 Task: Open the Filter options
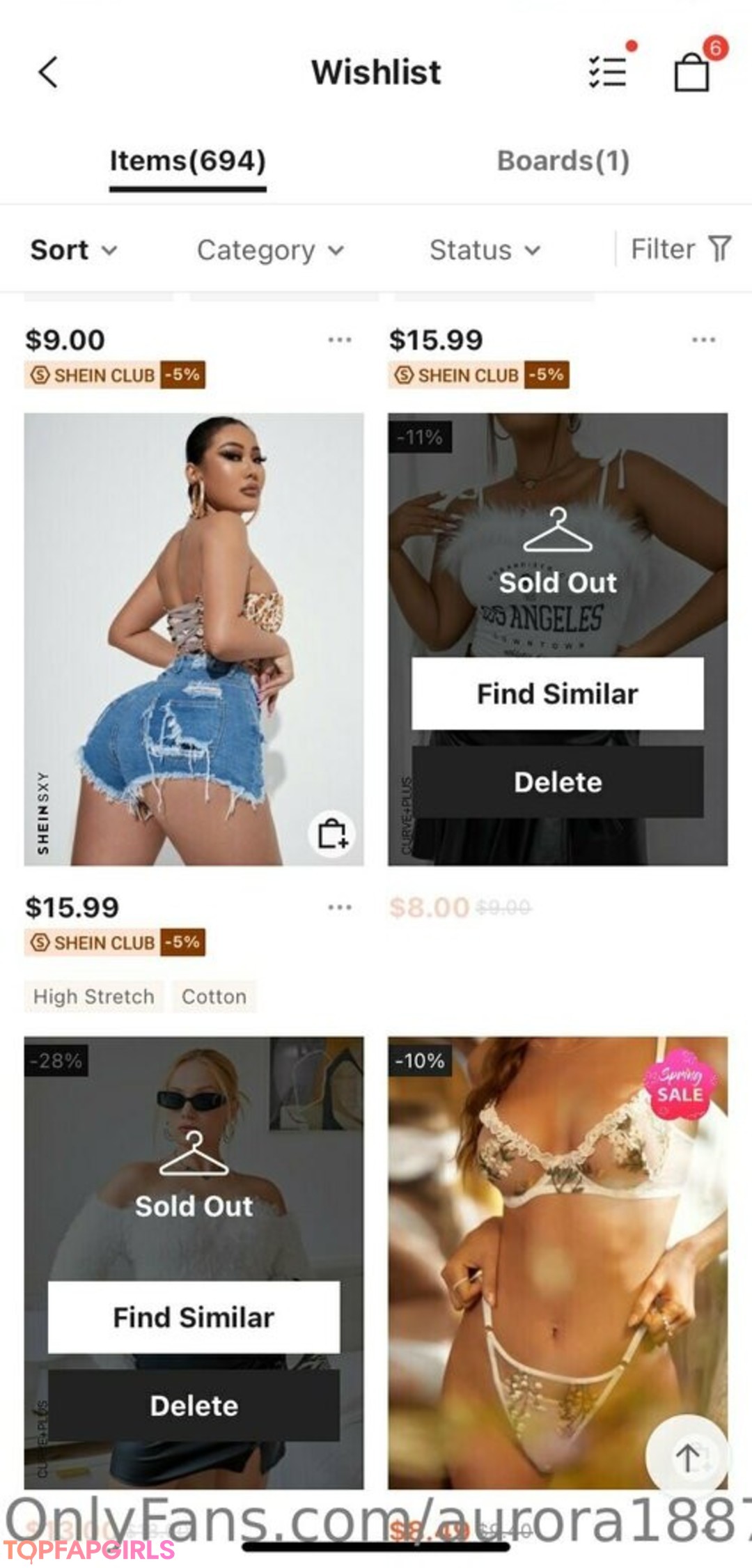680,249
